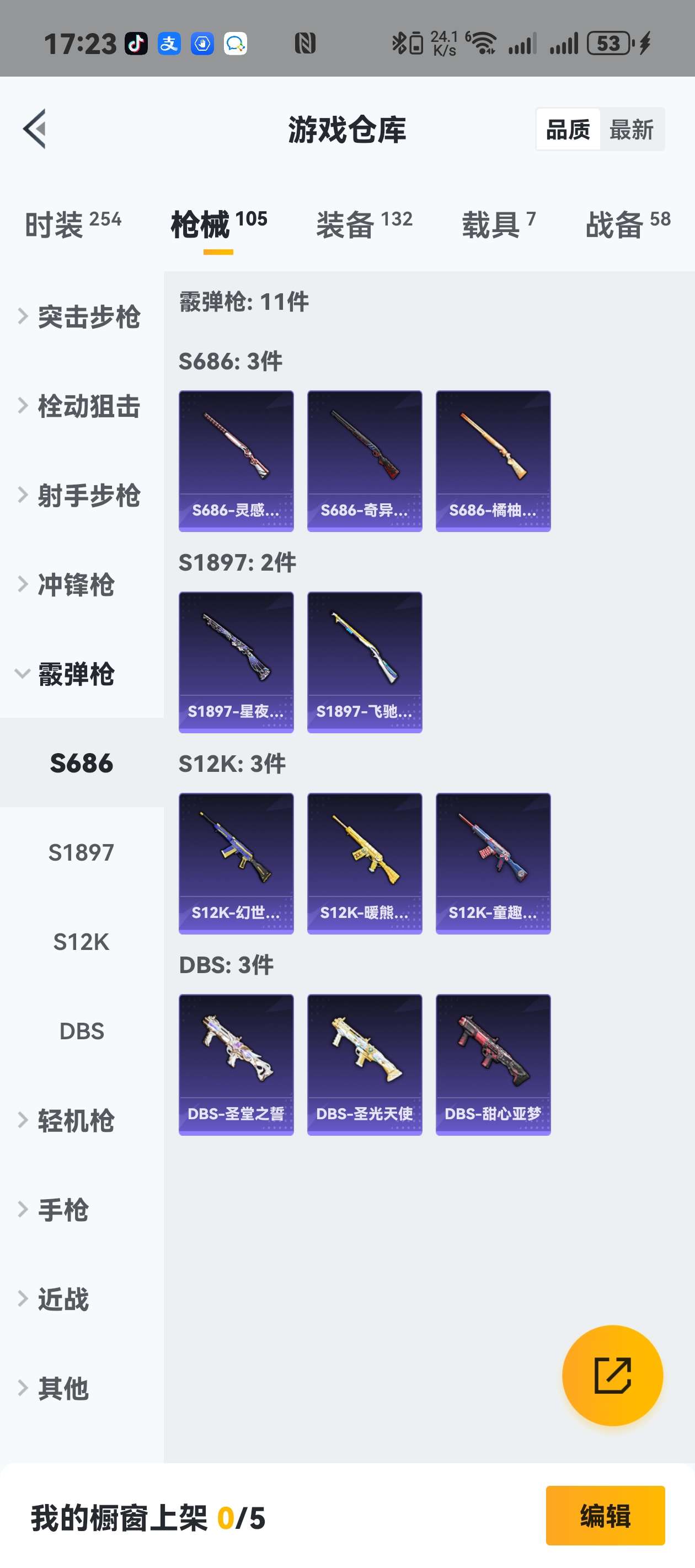
Task: Tap 编辑 to edit the showcase
Action: click(x=605, y=1515)
